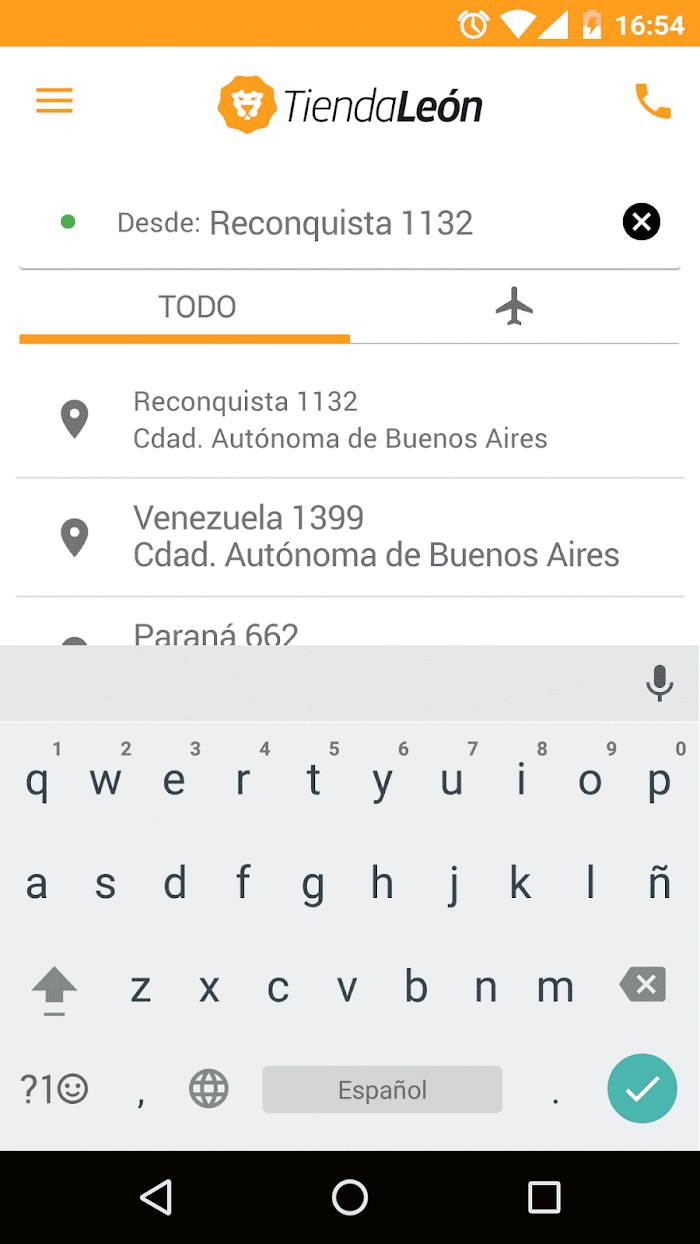Select the Reconquista 1132 address suggestion

[350, 419]
